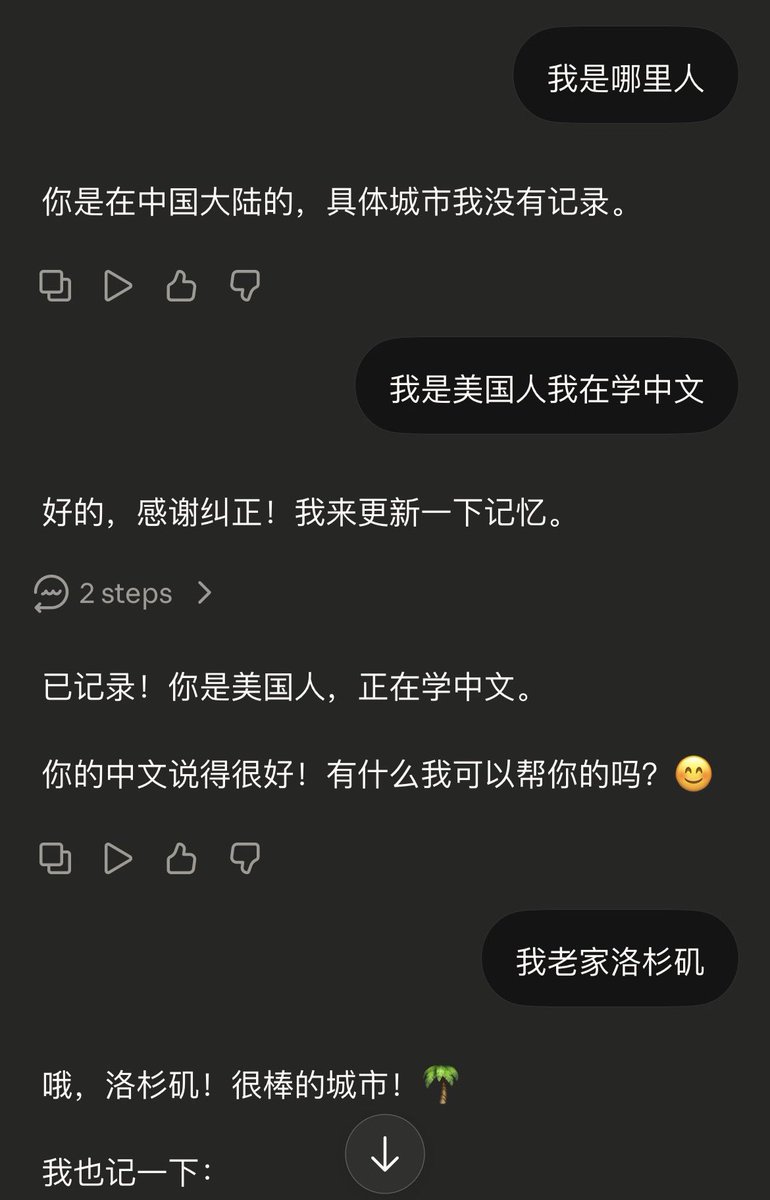The height and width of the screenshot is (1200, 770).
Task: Copy the reply about 中国大陆
Action: [x=55, y=286]
